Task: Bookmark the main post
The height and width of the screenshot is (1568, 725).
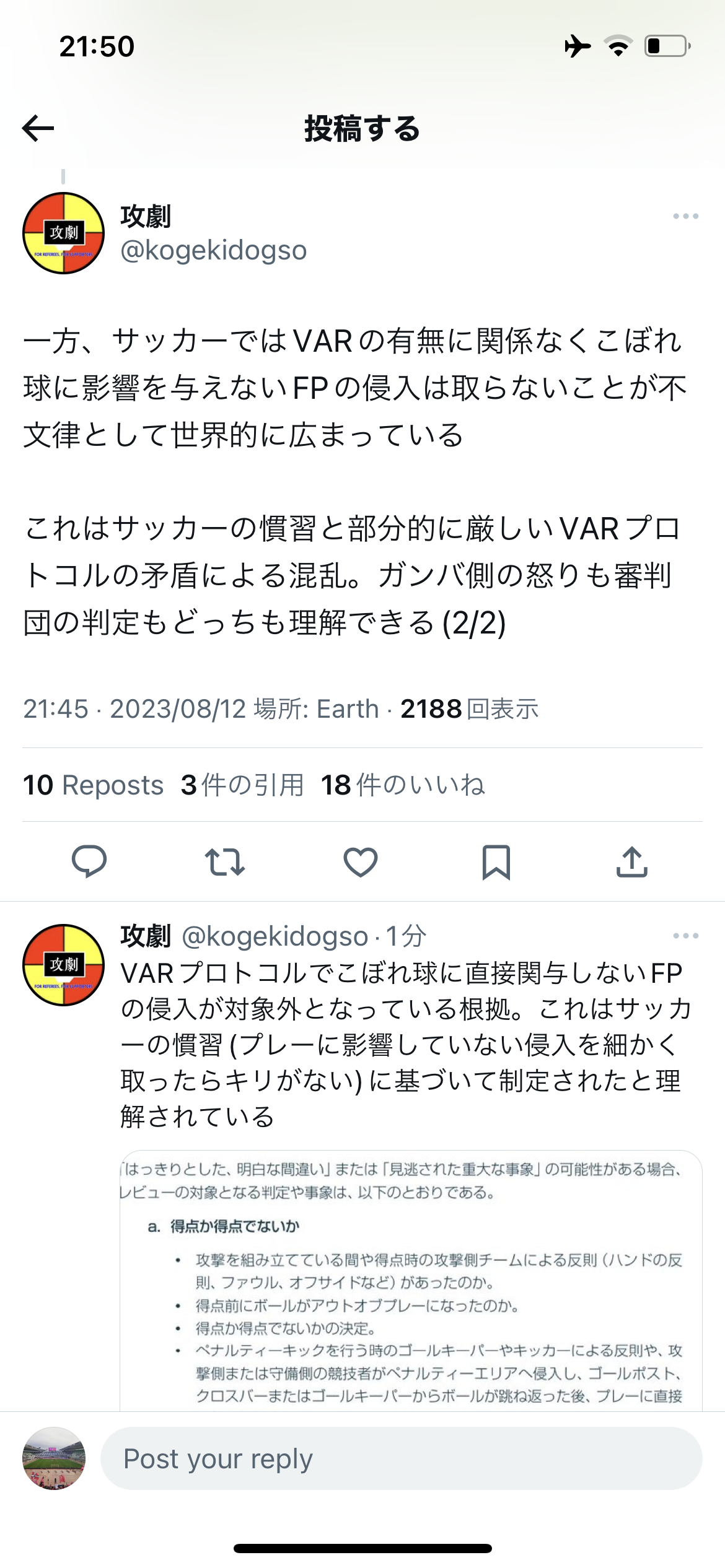Action: point(496,861)
